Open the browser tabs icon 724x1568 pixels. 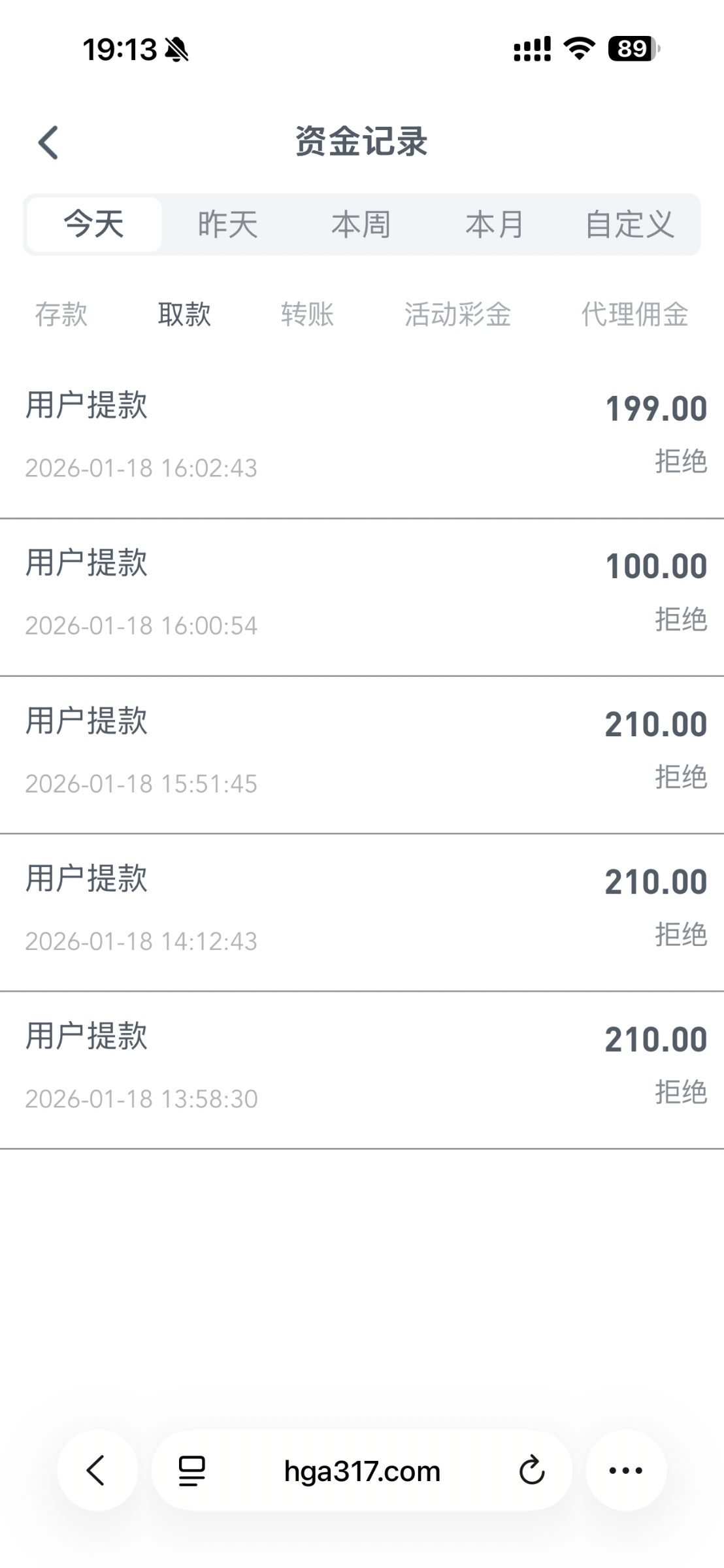coord(192,1471)
